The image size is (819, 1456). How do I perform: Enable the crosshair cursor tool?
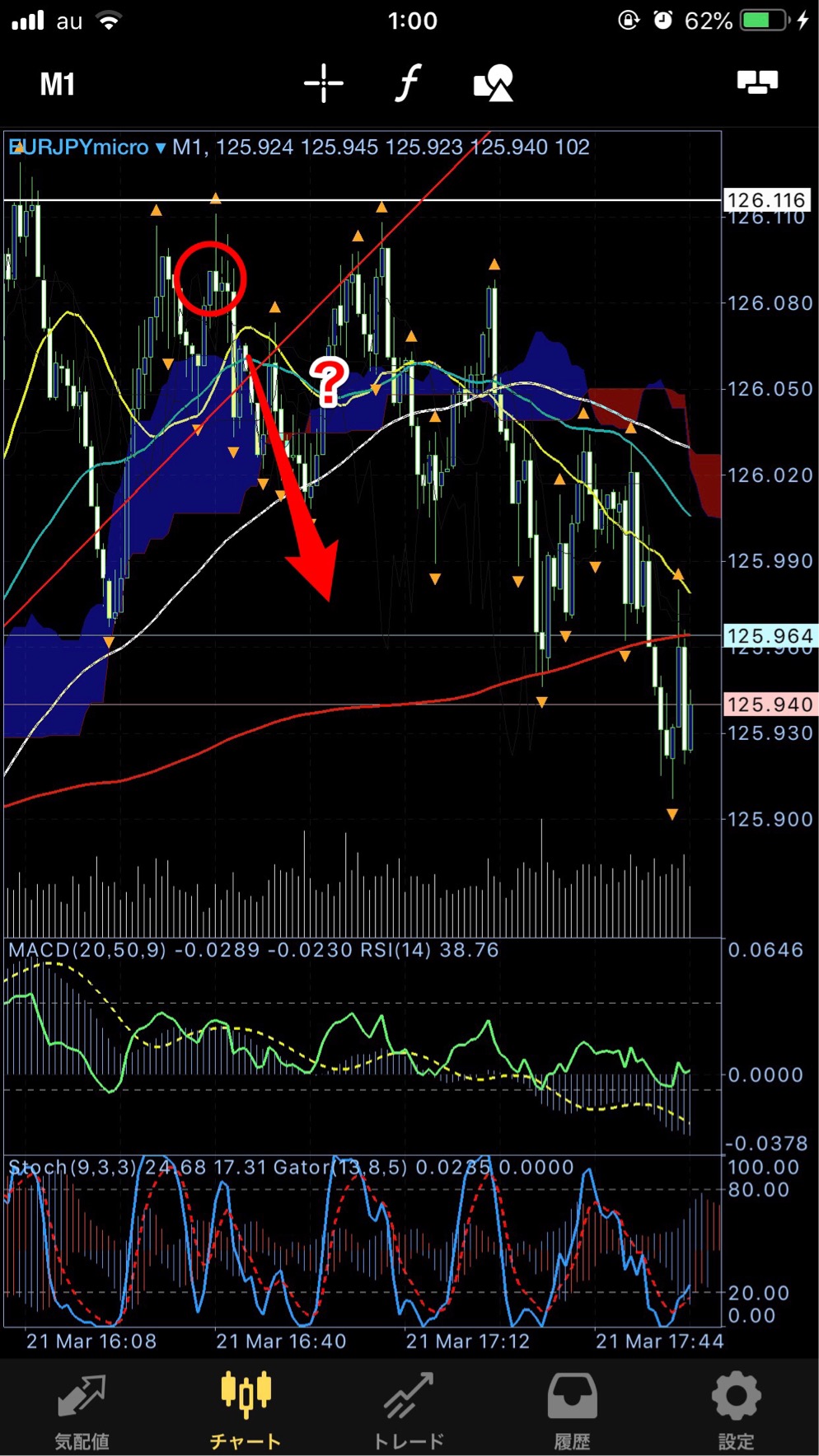(323, 83)
